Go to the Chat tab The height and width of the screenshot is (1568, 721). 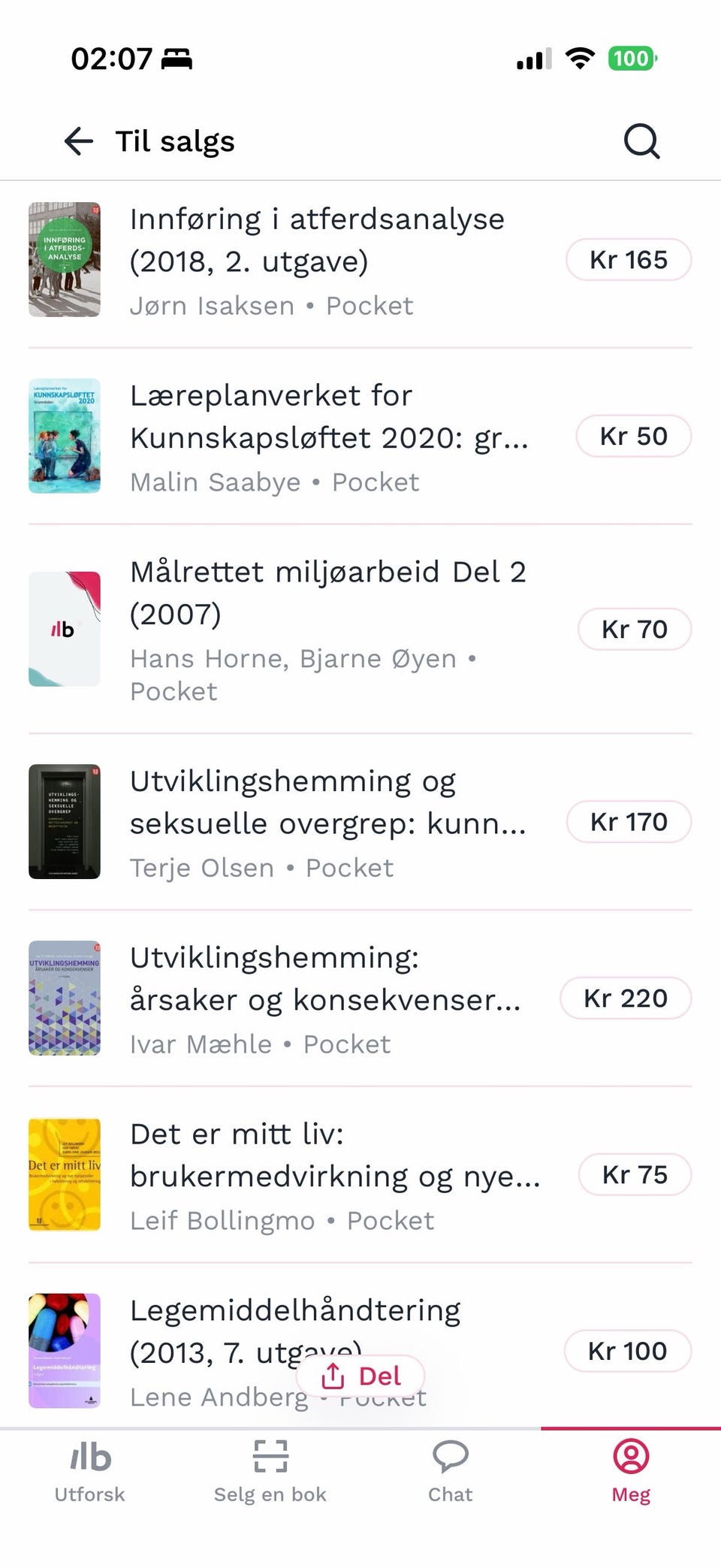click(451, 1472)
